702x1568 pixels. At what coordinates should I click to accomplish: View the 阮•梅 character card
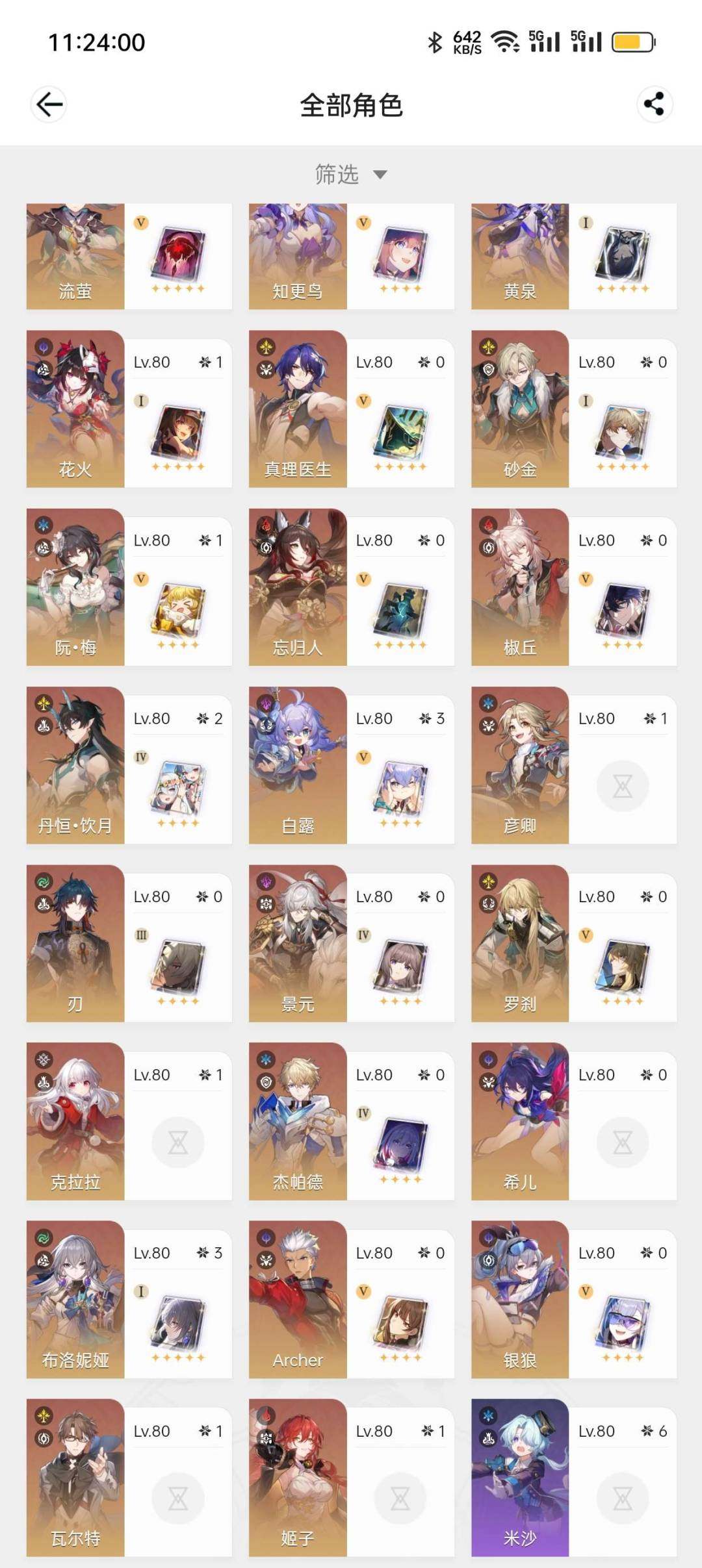coord(129,587)
